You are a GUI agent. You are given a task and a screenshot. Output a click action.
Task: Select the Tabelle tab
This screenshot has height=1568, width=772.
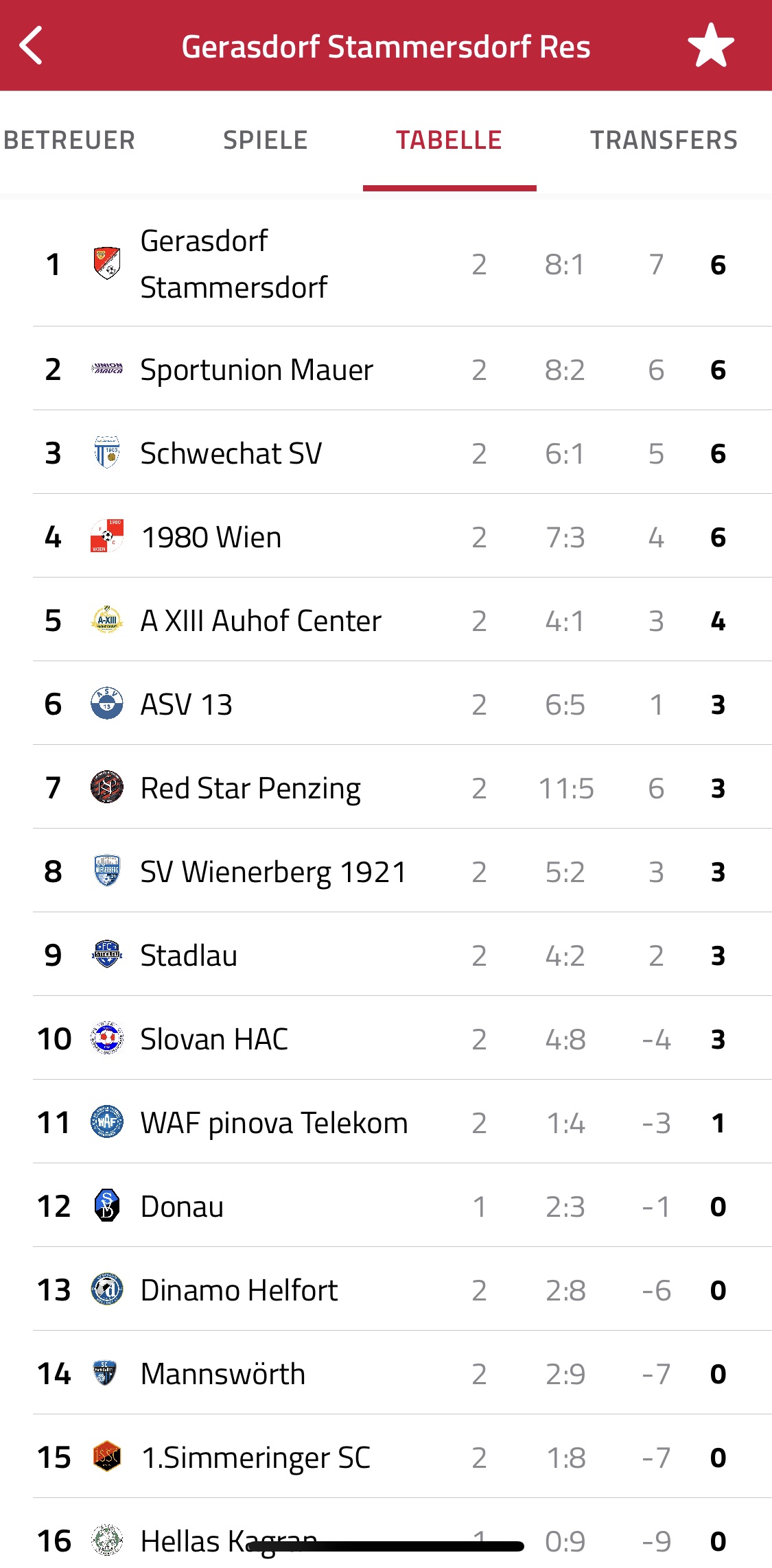(x=449, y=141)
